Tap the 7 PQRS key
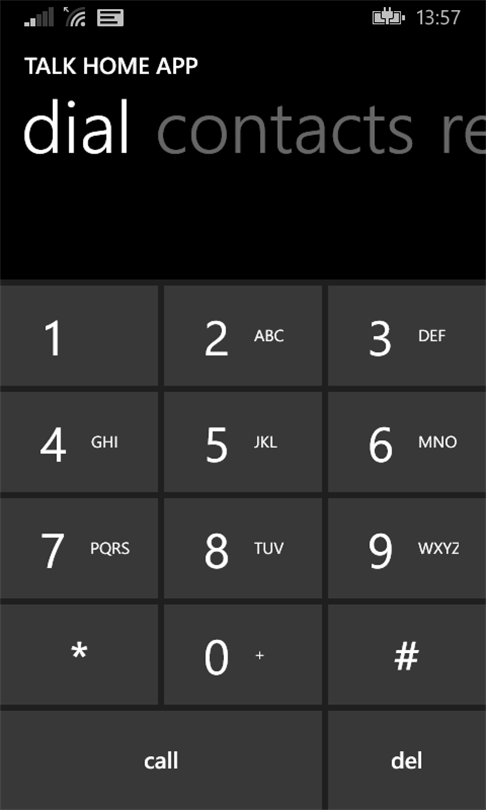This screenshot has width=486, height=810. click(x=79, y=549)
